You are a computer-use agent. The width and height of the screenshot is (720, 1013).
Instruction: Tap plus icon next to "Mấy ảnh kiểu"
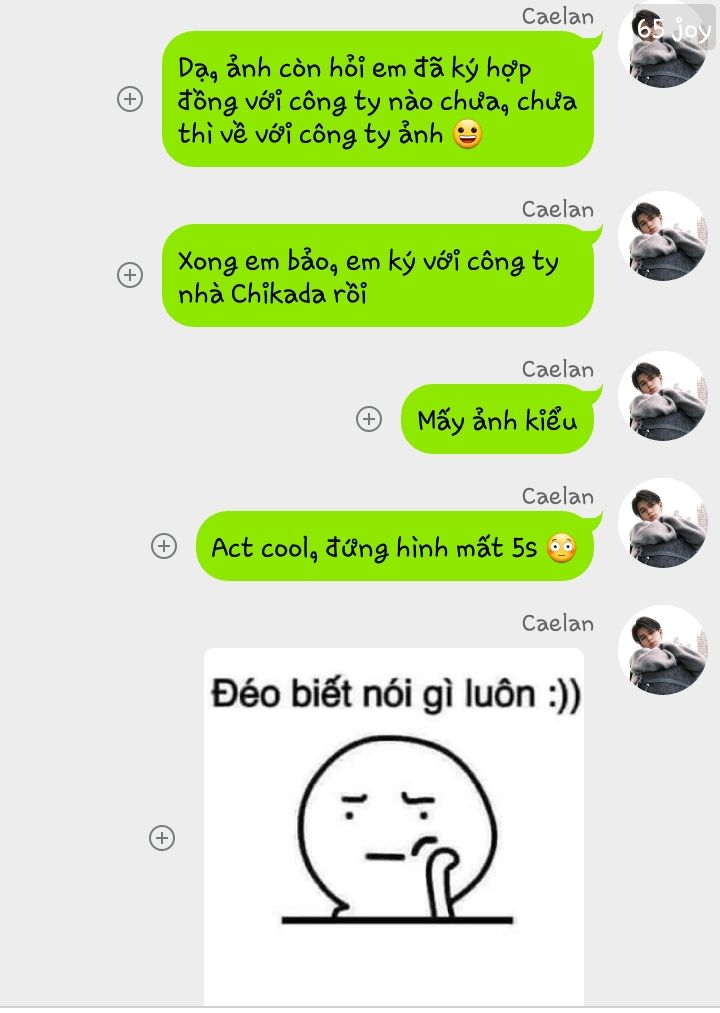tap(369, 419)
